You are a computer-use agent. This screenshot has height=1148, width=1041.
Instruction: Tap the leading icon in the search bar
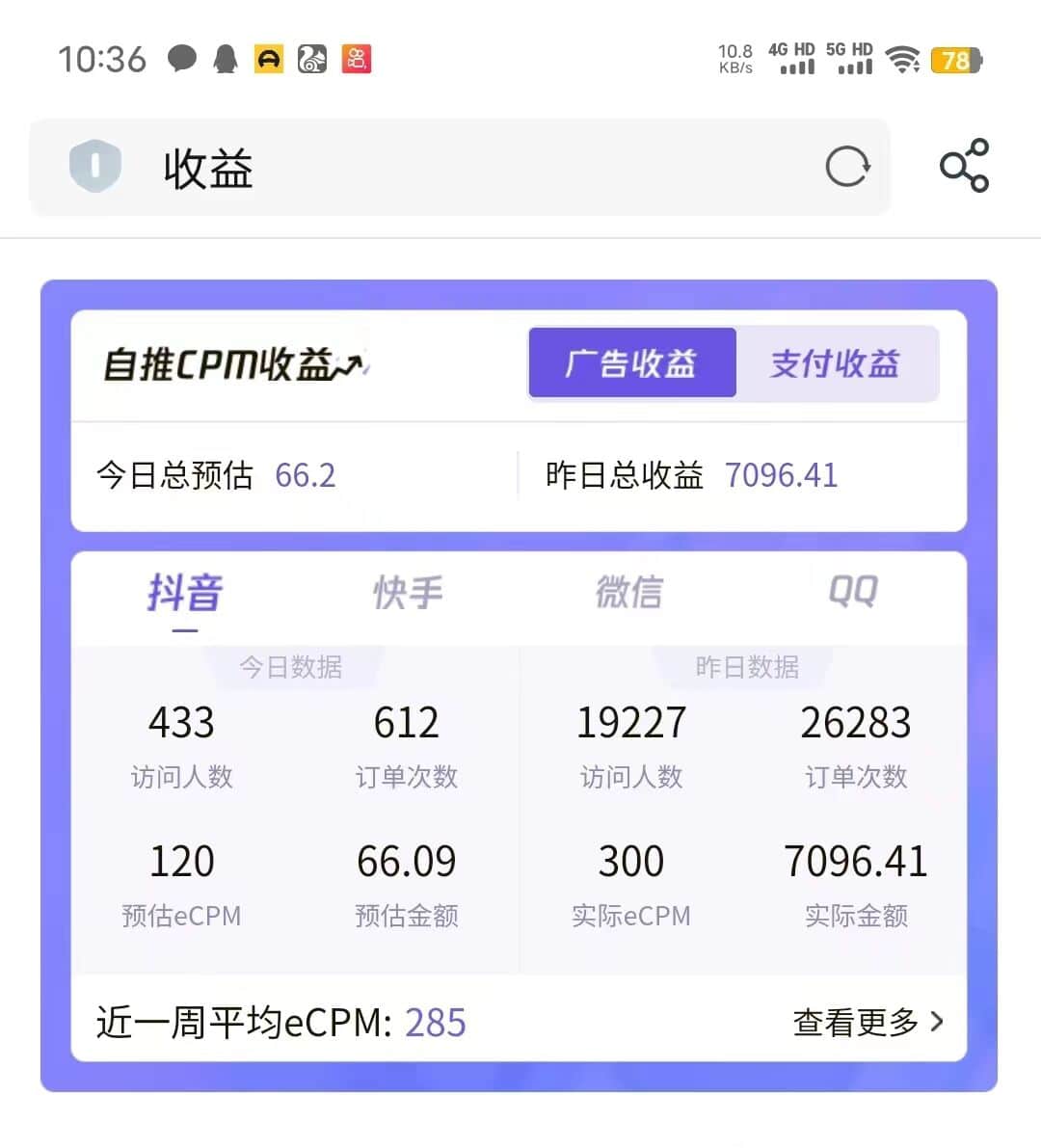pyautogui.click(x=94, y=165)
